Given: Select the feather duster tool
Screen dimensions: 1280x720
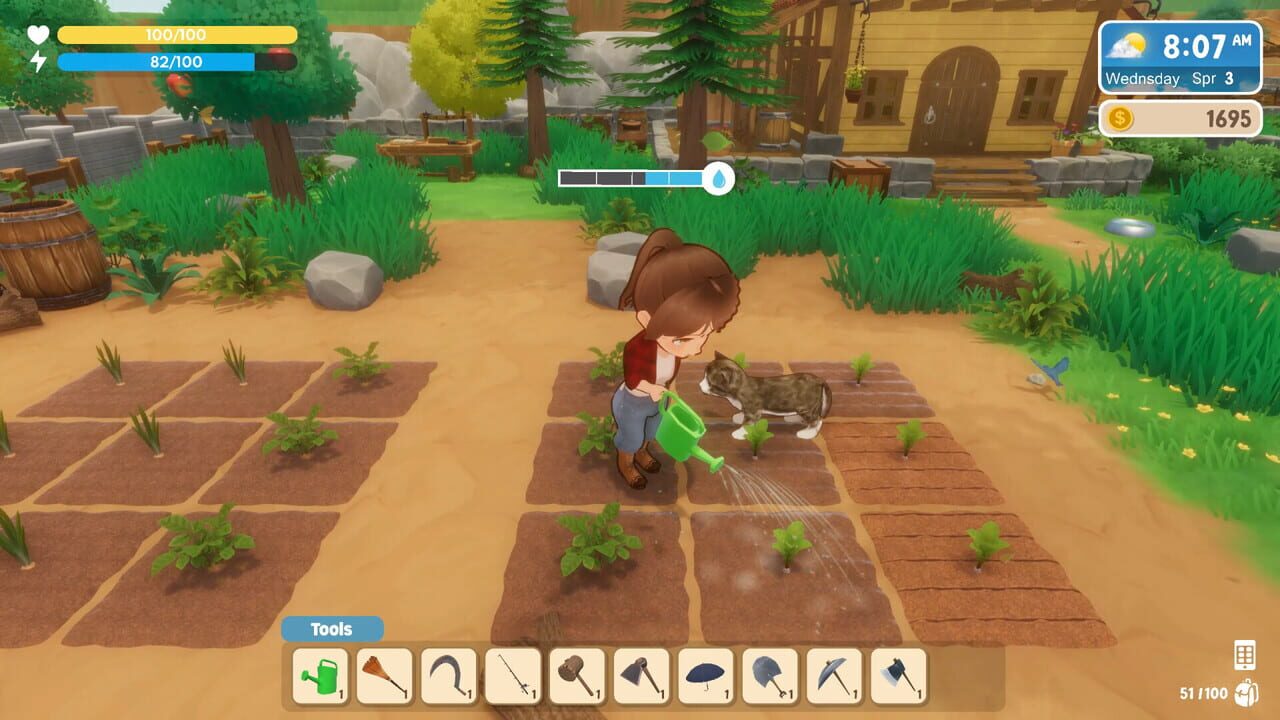Looking at the screenshot, I should click(x=385, y=676).
